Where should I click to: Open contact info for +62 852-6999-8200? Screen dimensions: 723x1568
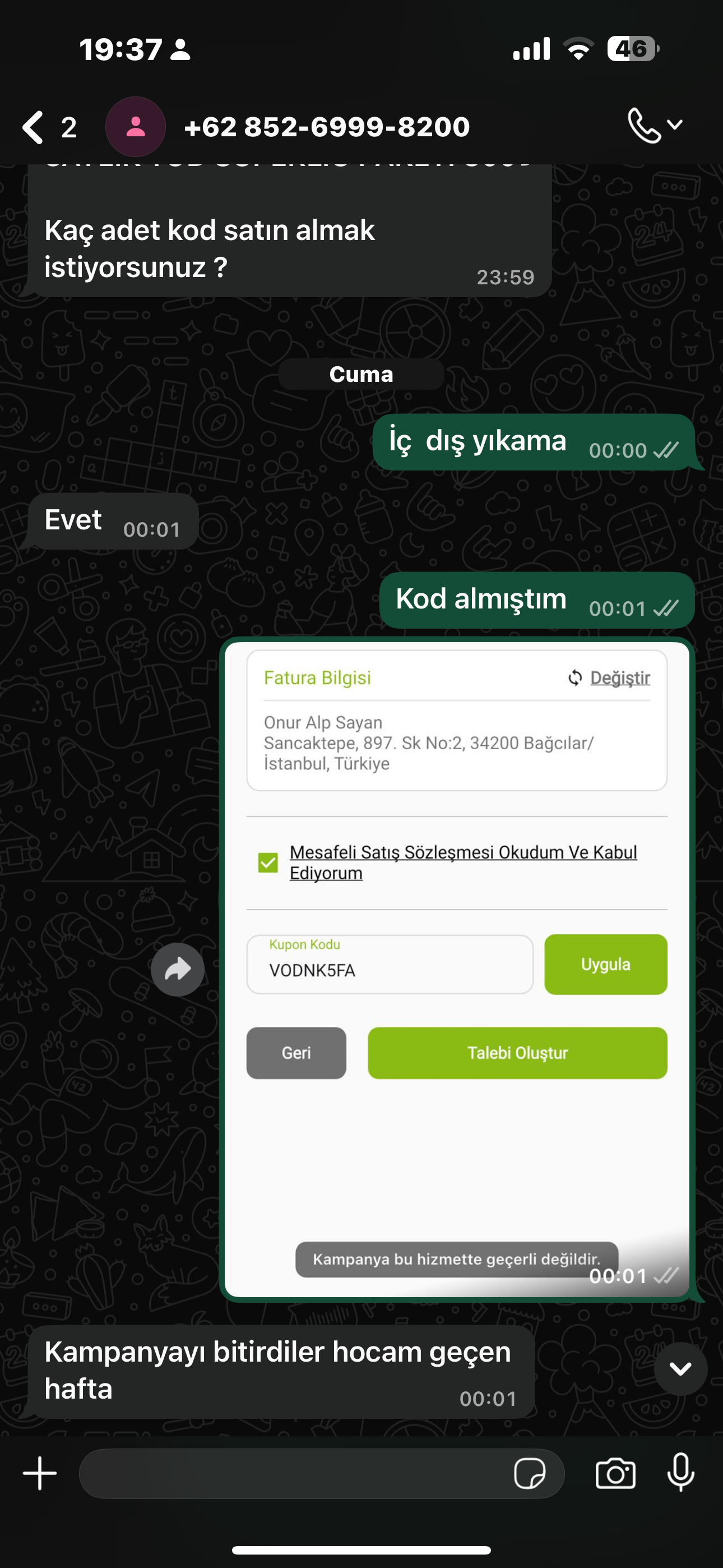click(327, 127)
